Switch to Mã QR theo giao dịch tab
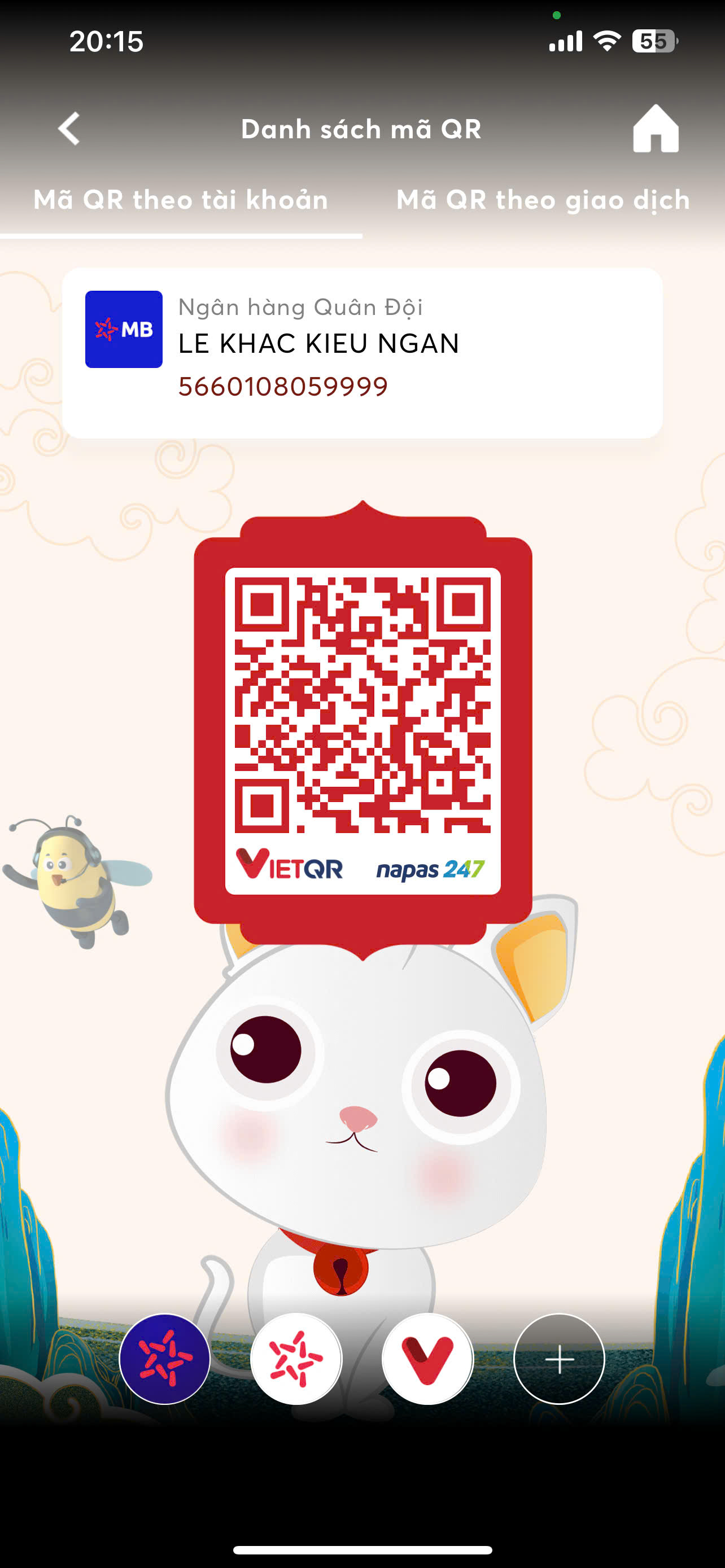Viewport: 725px width, 1568px height. tap(543, 200)
